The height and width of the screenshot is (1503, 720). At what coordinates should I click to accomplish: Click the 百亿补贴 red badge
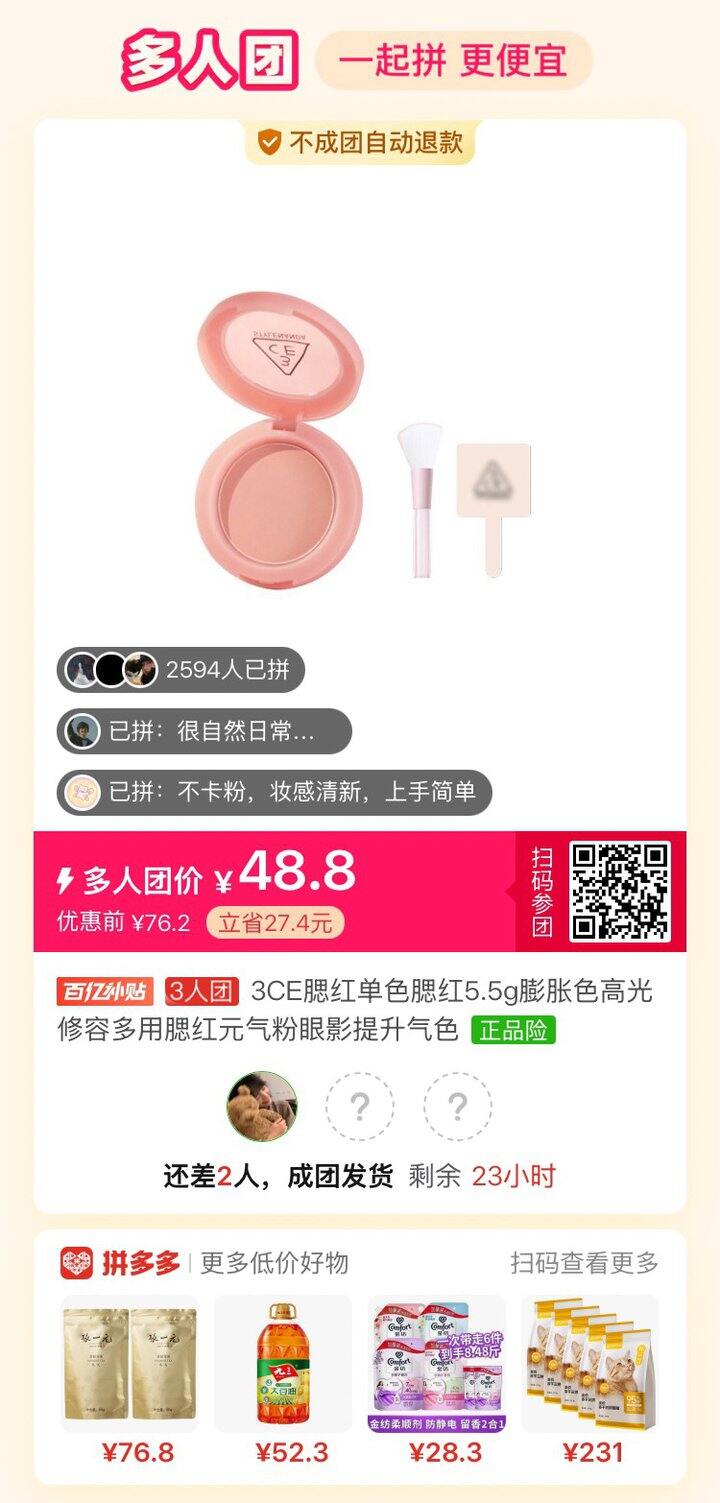click(107, 990)
